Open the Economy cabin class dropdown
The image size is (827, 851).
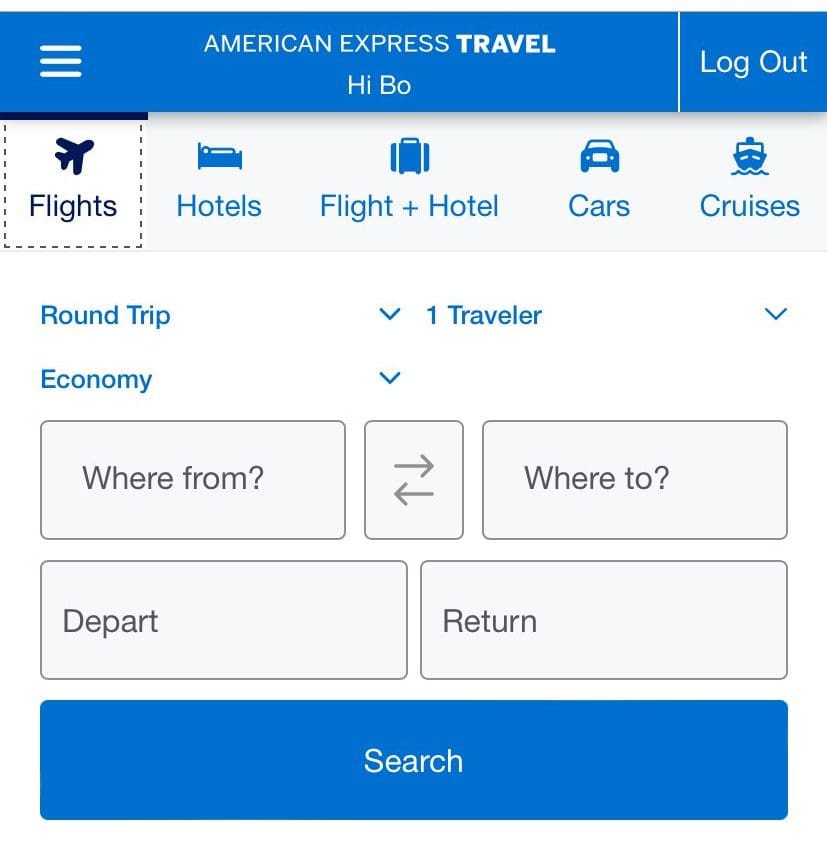pos(96,379)
